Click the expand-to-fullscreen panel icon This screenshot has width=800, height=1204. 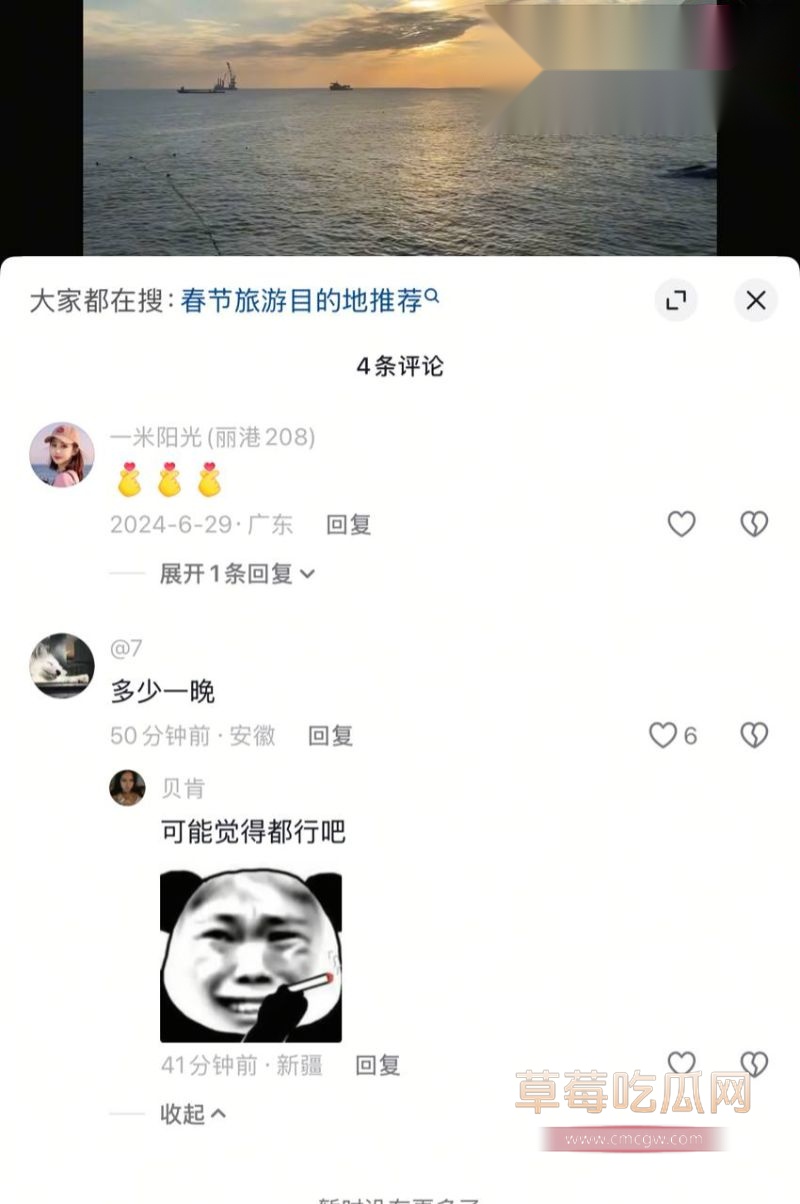[x=675, y=301]
